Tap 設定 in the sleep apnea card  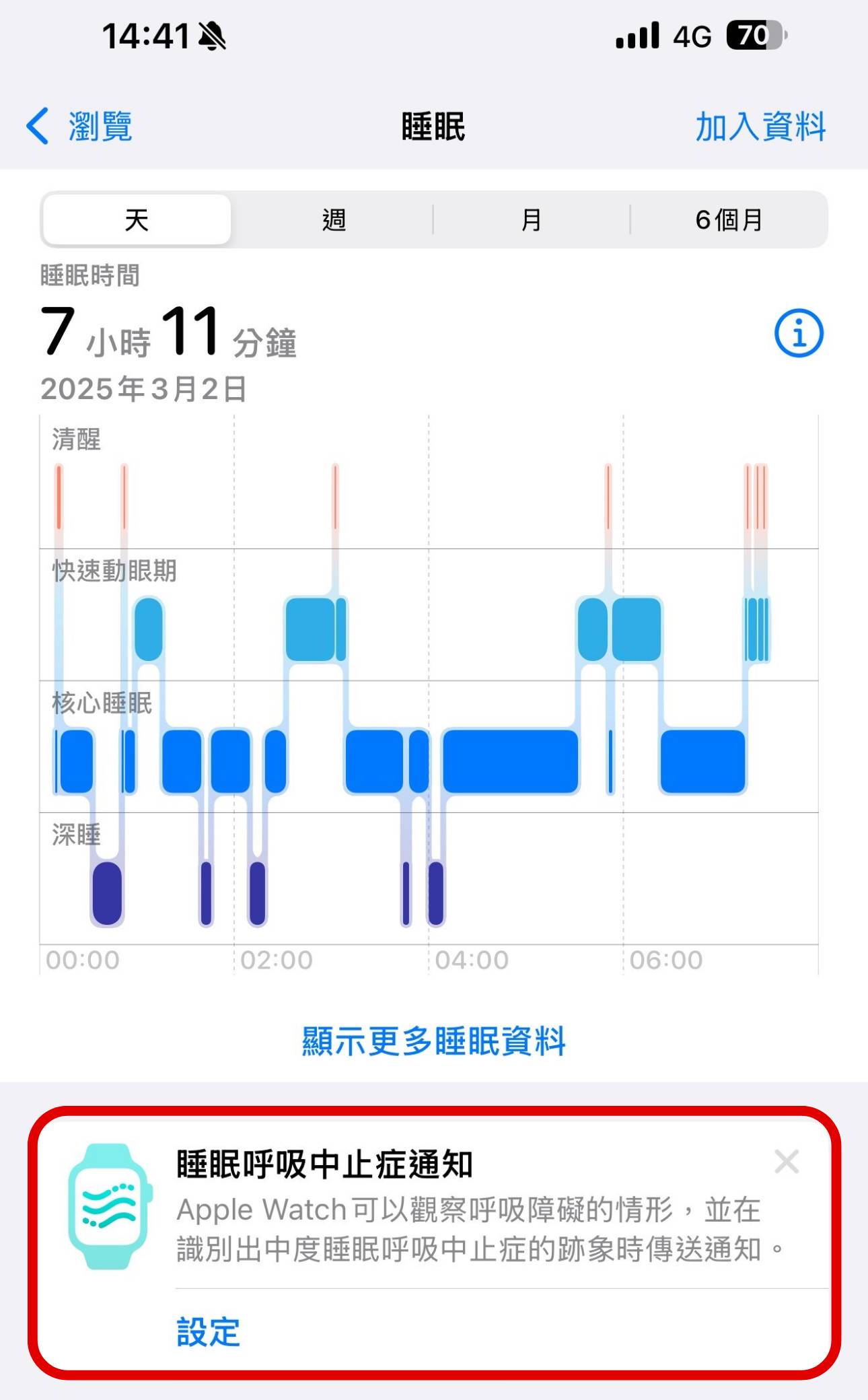click(x=207, y=1330)
